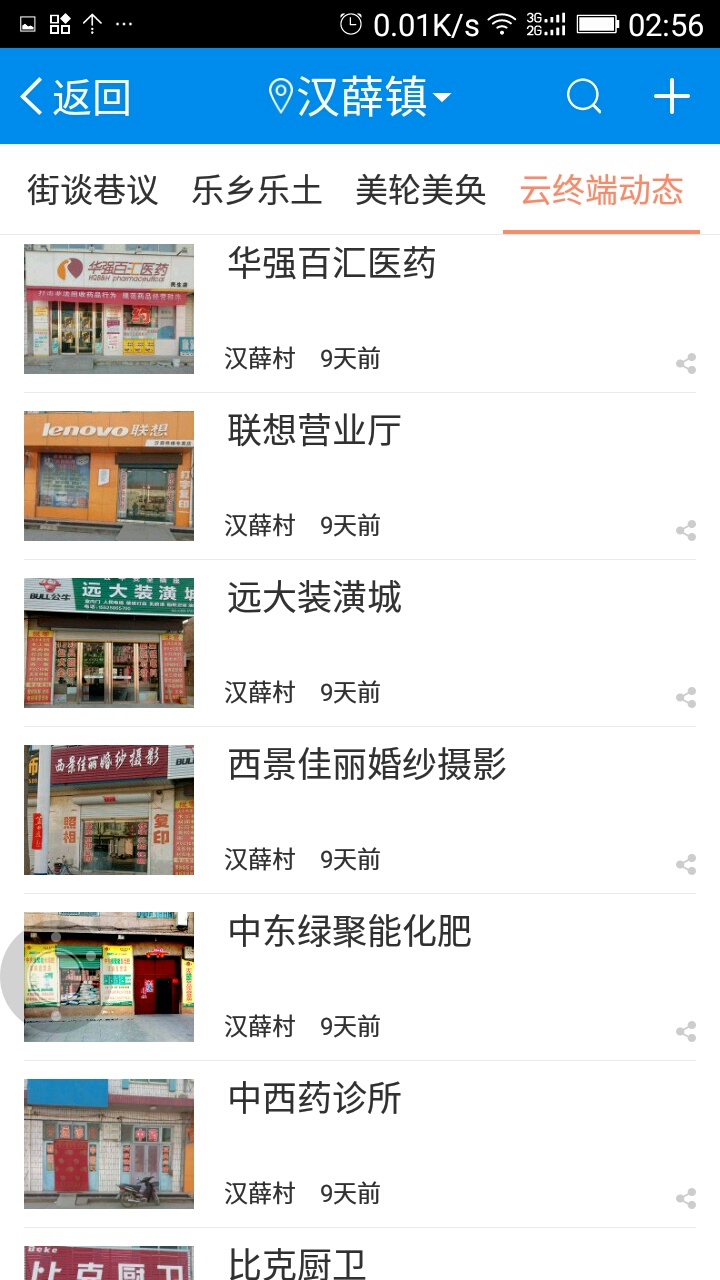
Task: Share the 联想营业厅 post
Action: 686,531
